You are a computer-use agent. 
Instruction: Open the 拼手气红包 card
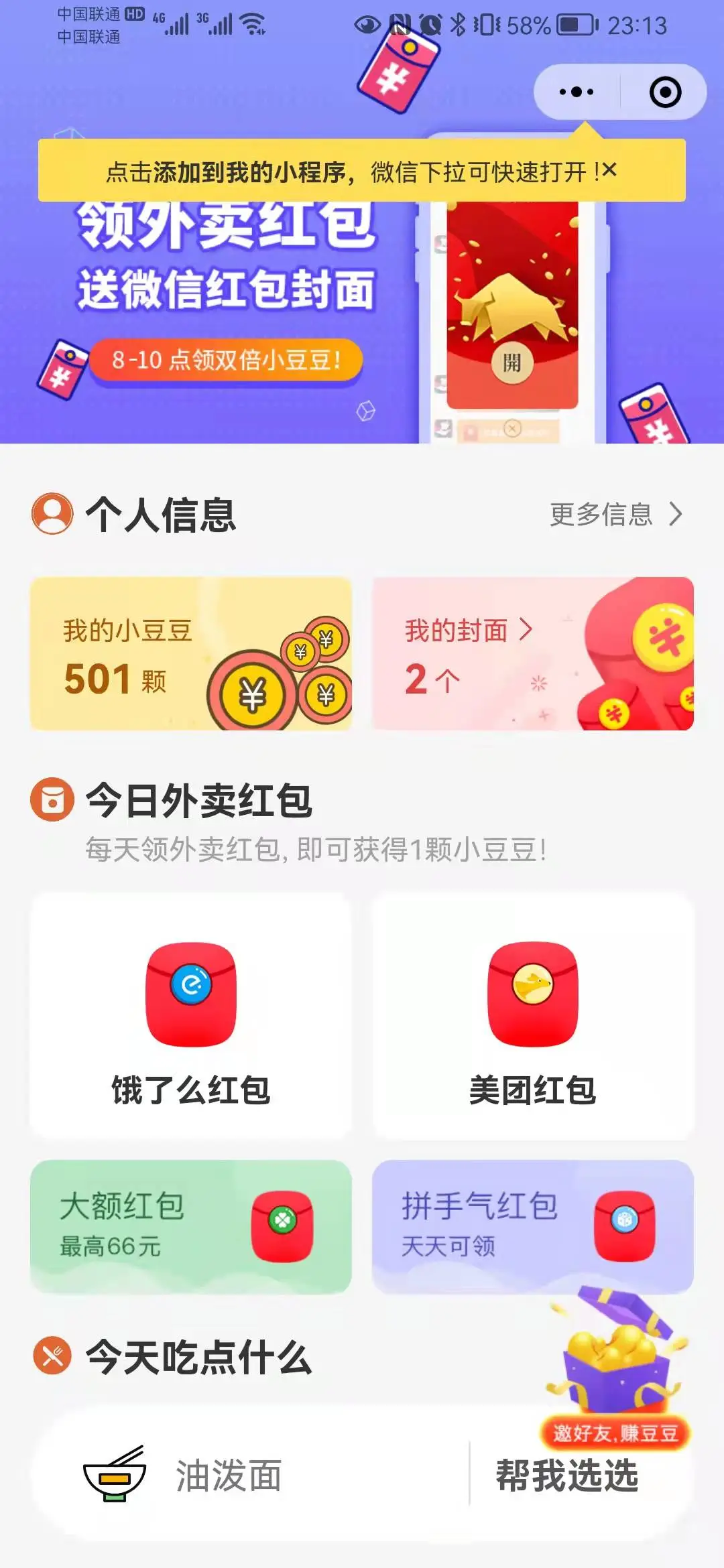click(533, 1226)
